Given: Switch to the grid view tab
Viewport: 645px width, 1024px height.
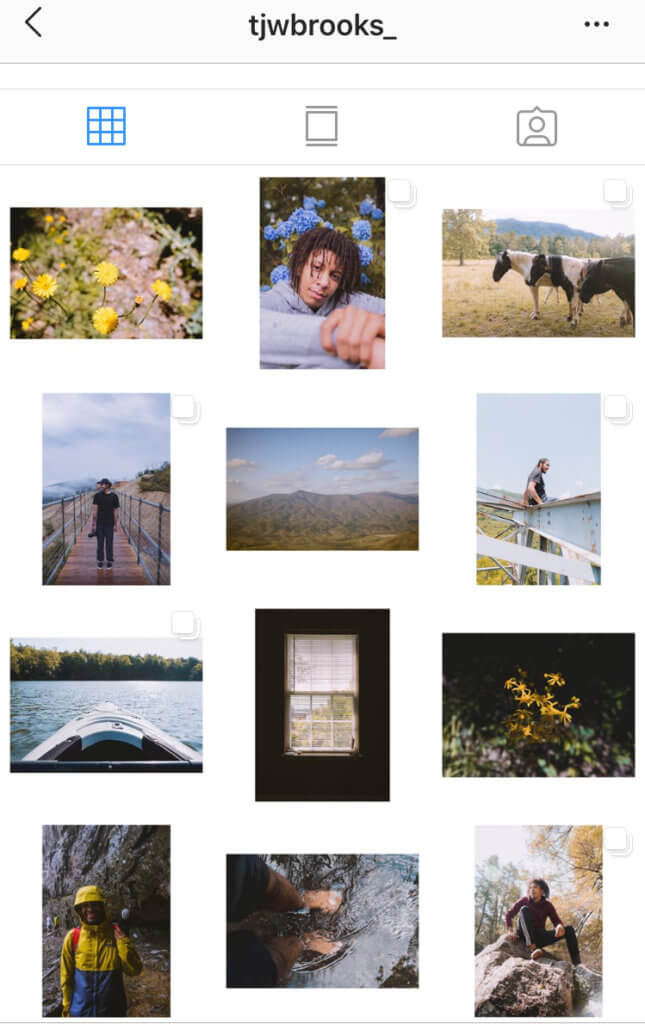Looking at the screenshot, I should coord(106,126).
